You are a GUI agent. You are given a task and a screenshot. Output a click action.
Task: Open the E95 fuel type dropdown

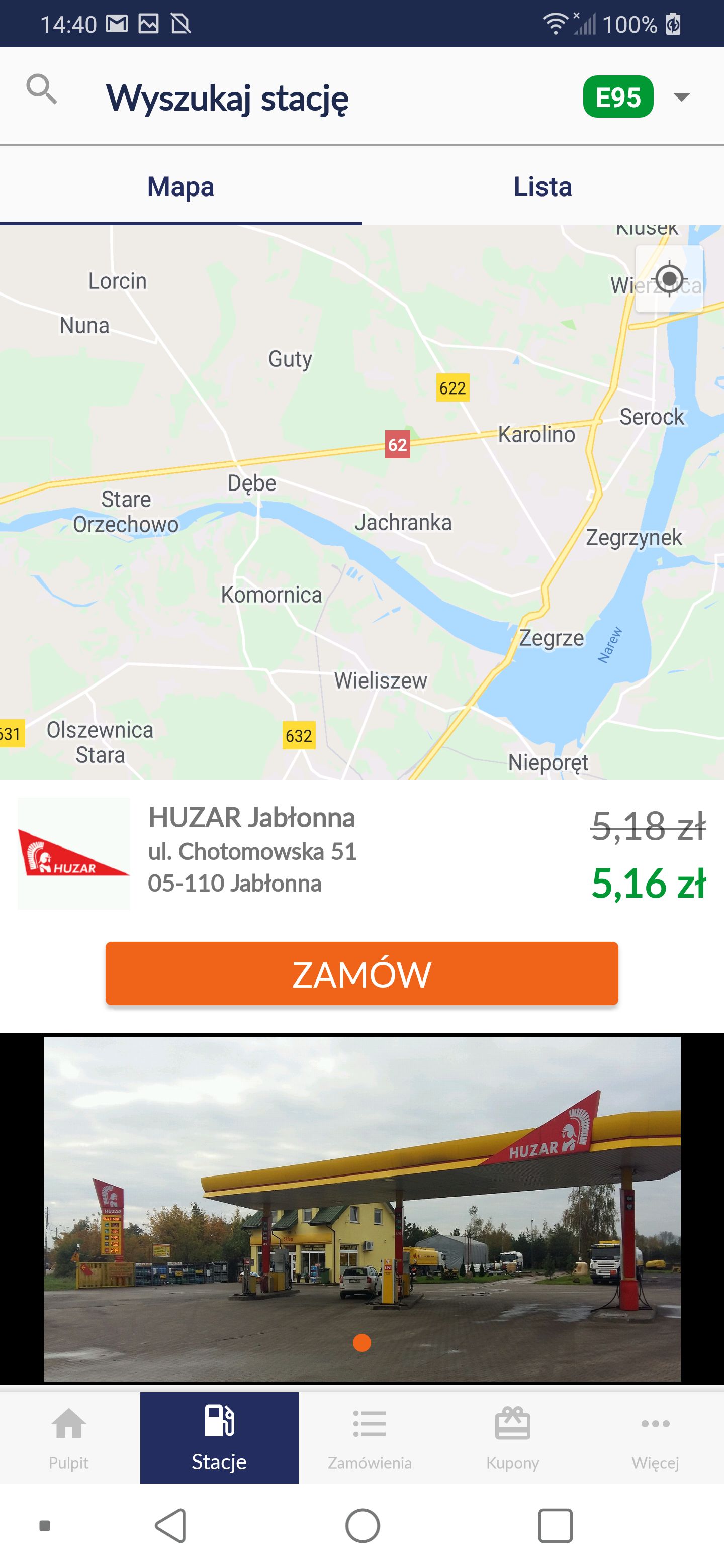coord(637,97)
